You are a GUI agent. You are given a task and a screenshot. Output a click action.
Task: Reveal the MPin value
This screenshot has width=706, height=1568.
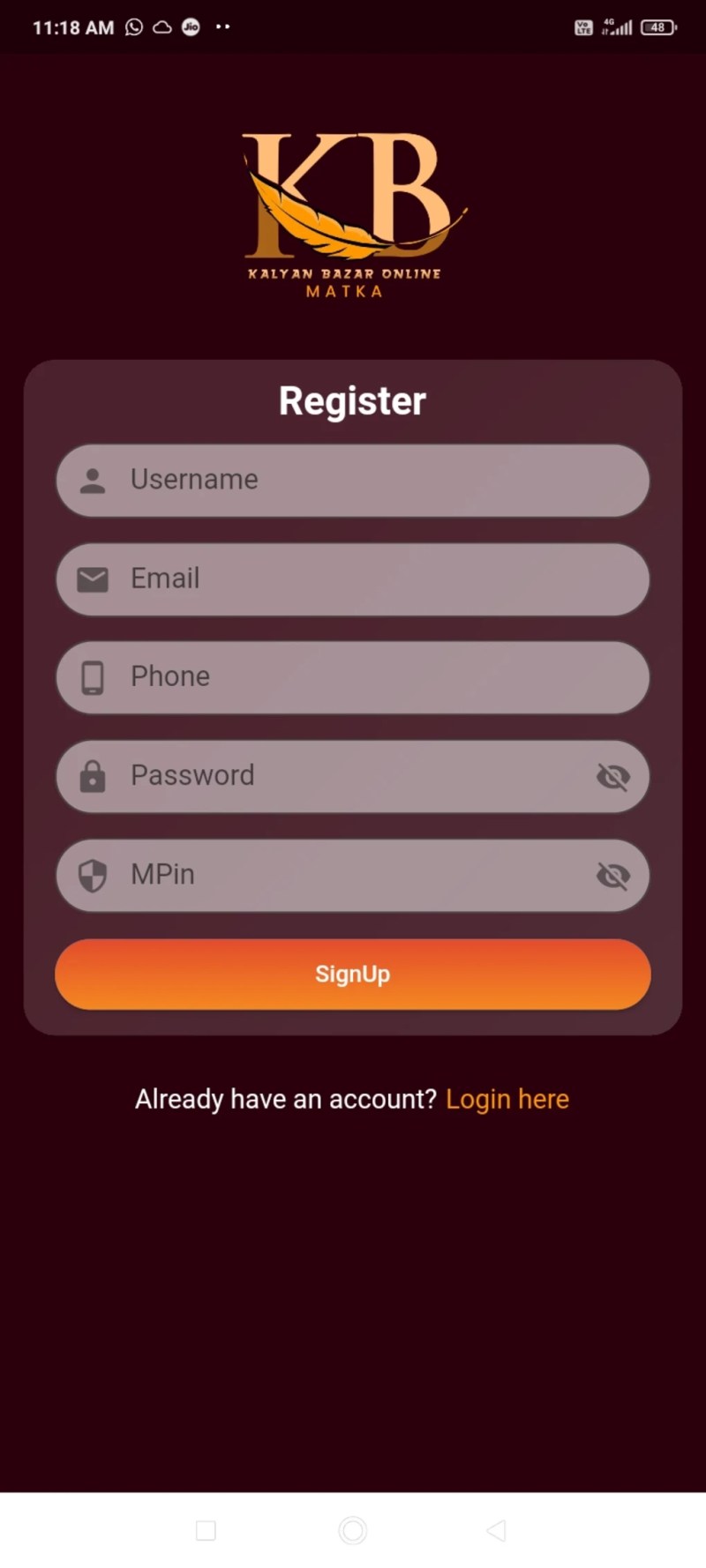[612, 876]
